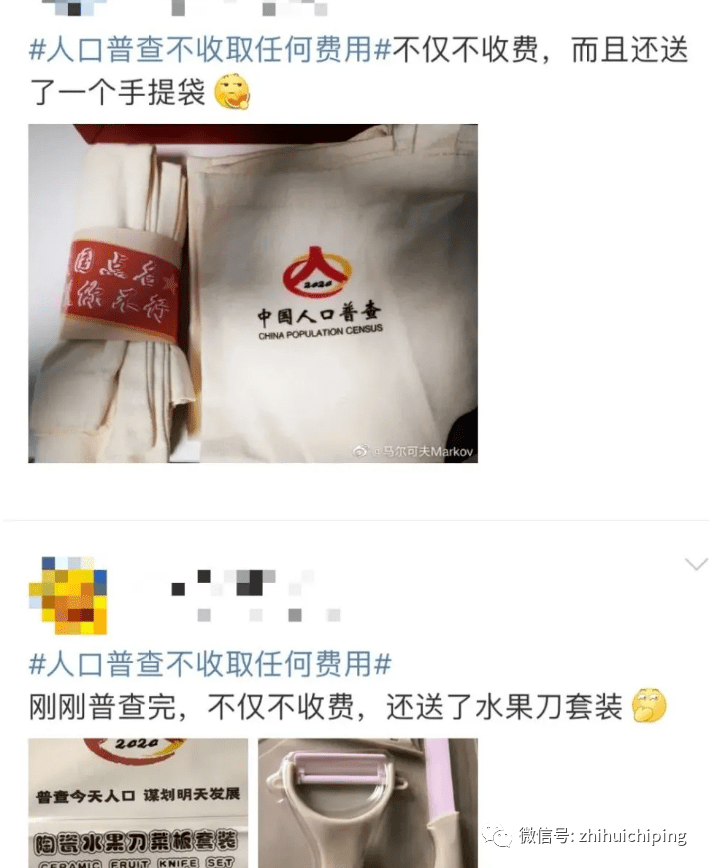
Task: Open the hashtag link in the tote bag post
Action: [x=210, y=50]
